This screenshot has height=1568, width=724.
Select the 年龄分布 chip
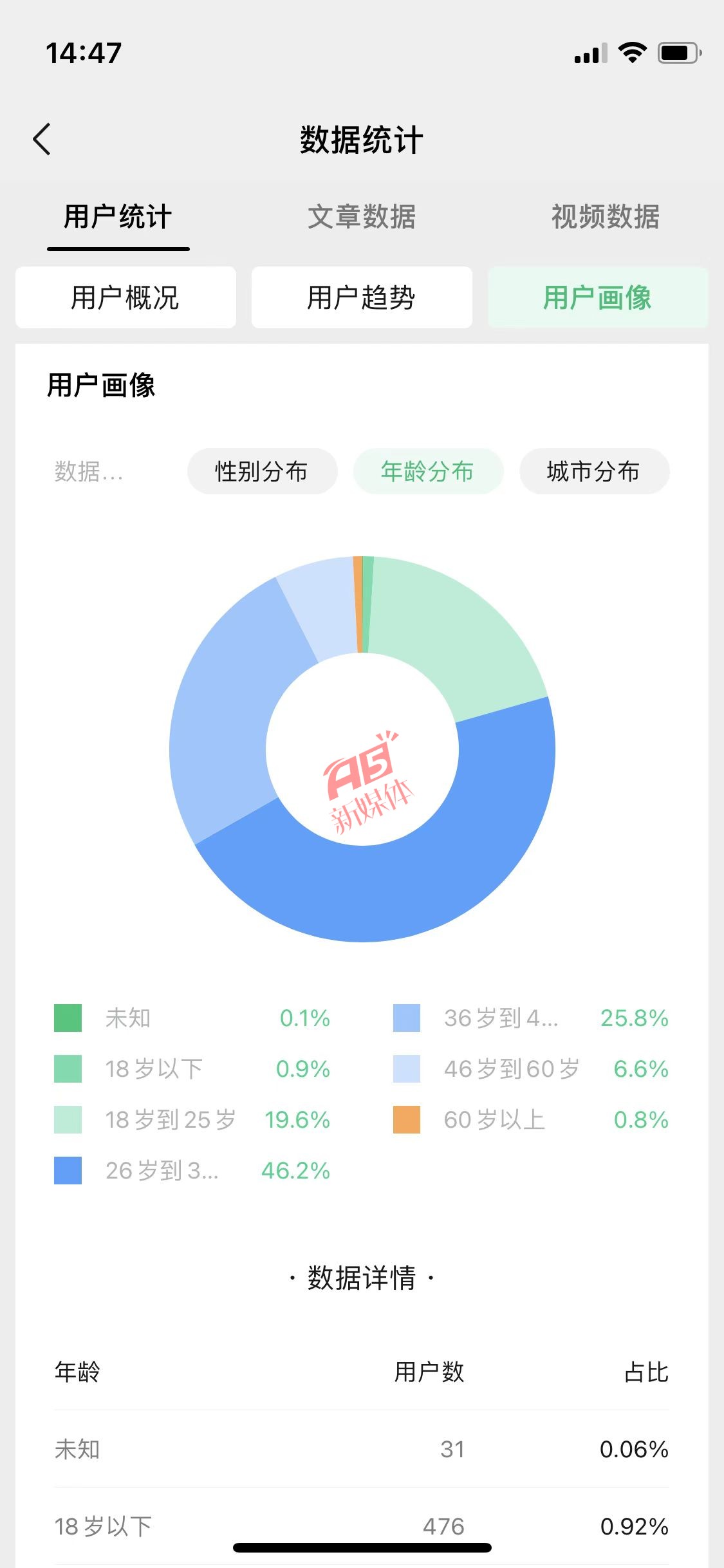[x=428, y=471]
